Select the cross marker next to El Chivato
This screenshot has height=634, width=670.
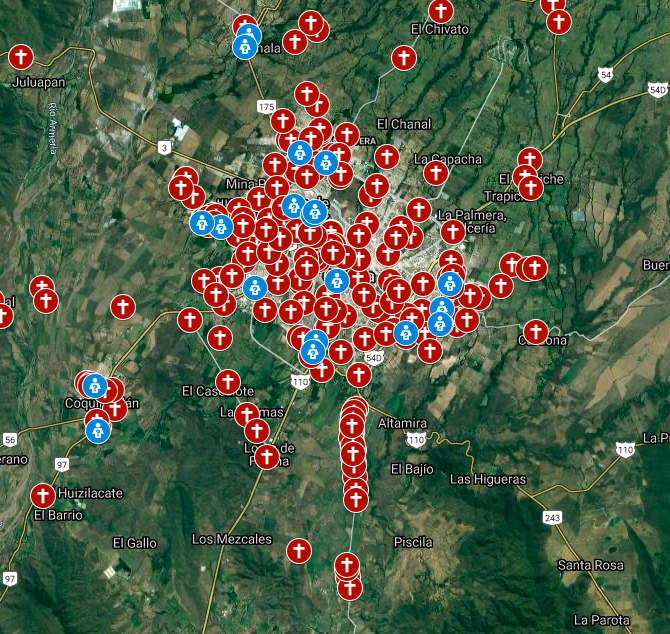tap(440, 11)
